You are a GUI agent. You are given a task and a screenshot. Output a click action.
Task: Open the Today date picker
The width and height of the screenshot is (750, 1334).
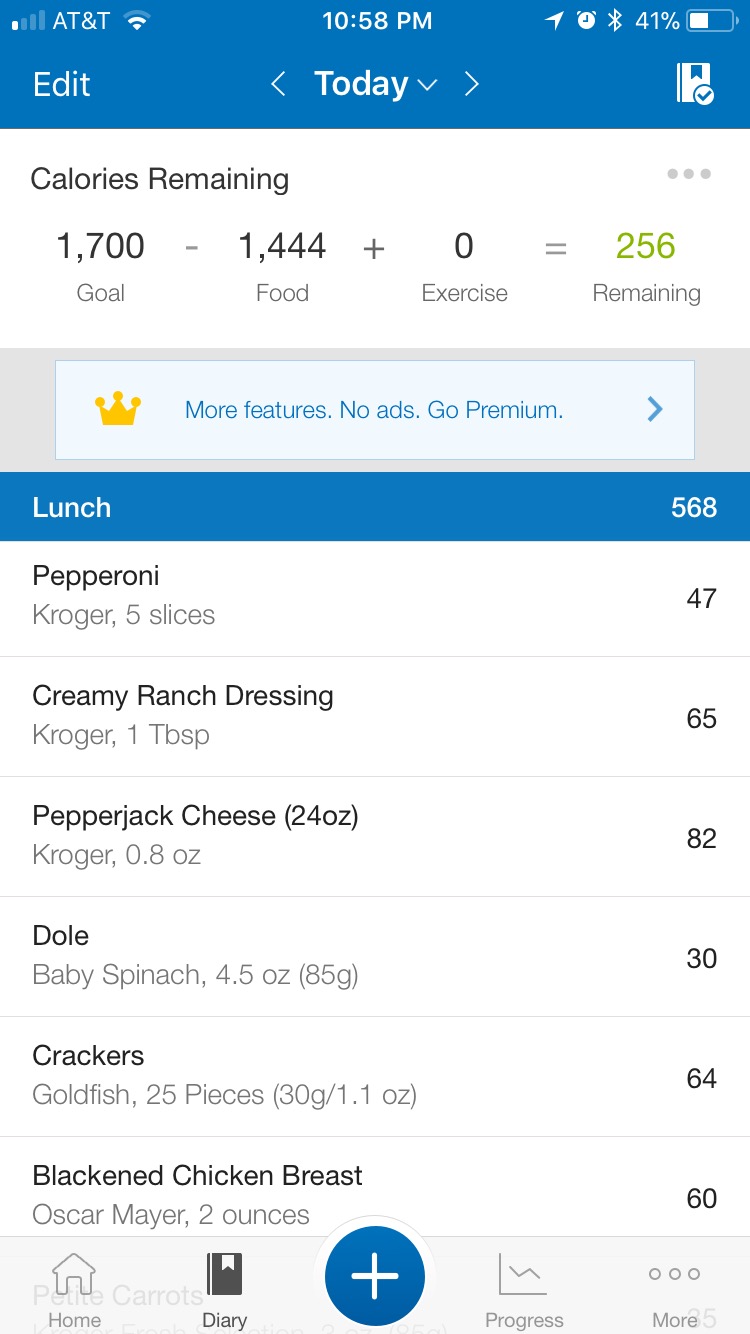(375, 84)
